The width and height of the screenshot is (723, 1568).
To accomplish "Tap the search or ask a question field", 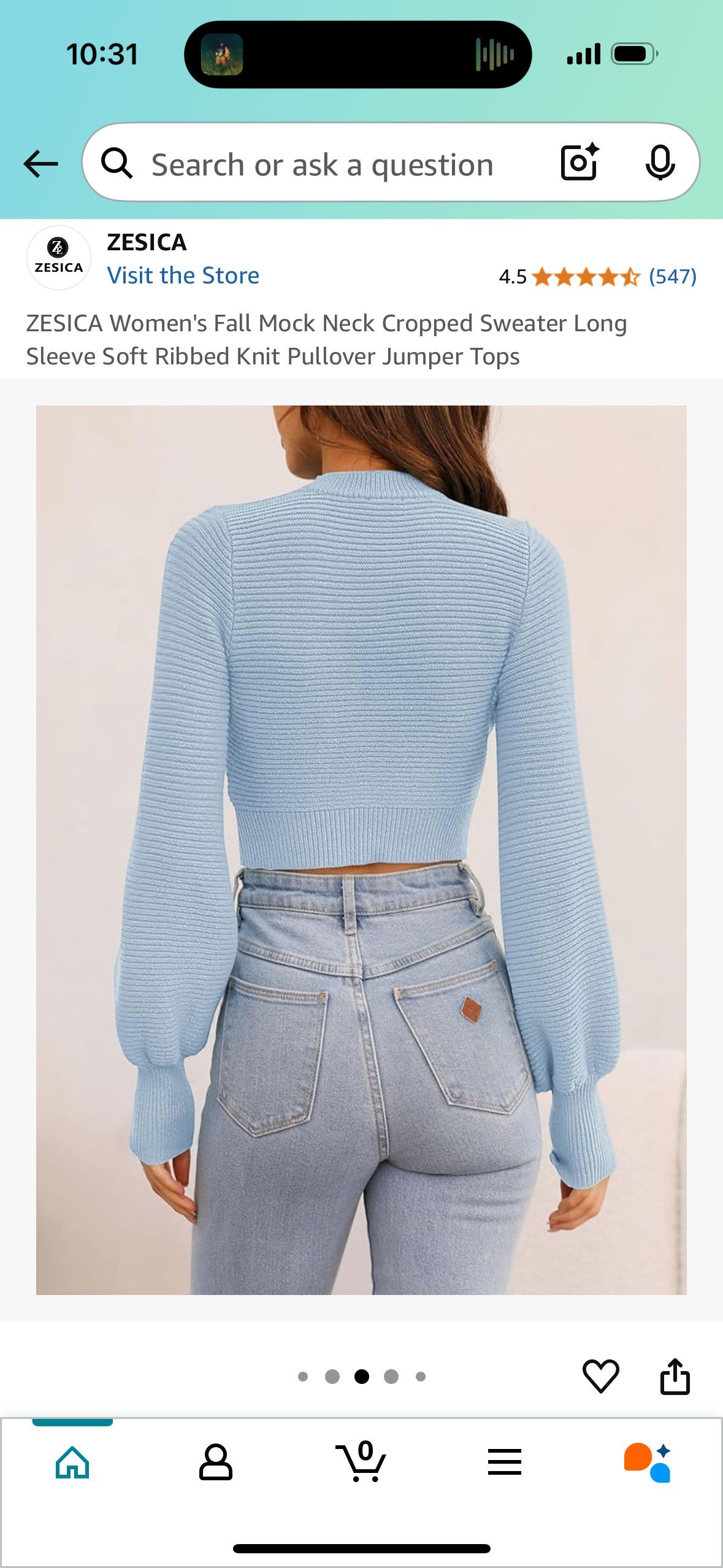I will point(322,164).
